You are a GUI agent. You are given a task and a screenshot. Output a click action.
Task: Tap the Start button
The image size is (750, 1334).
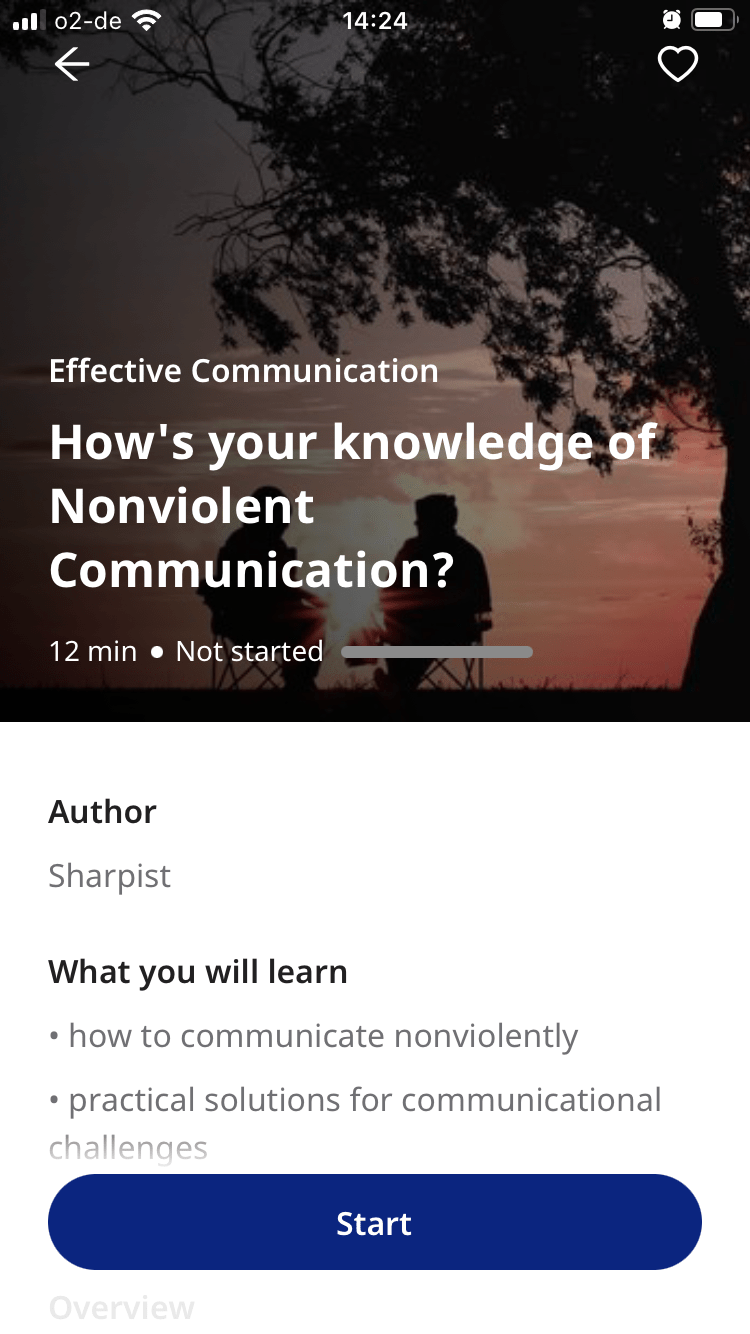375,1222
